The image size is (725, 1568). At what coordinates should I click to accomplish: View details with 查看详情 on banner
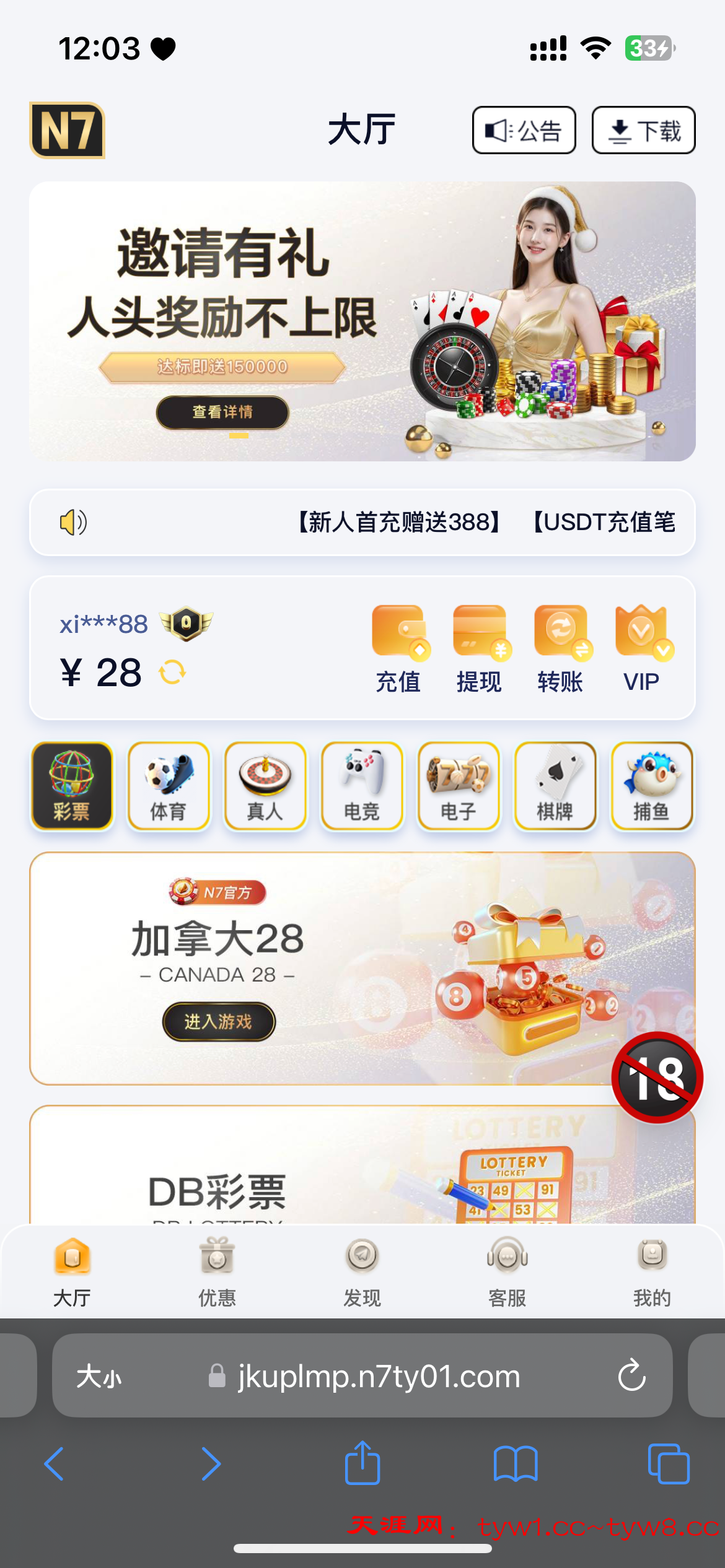222,412
